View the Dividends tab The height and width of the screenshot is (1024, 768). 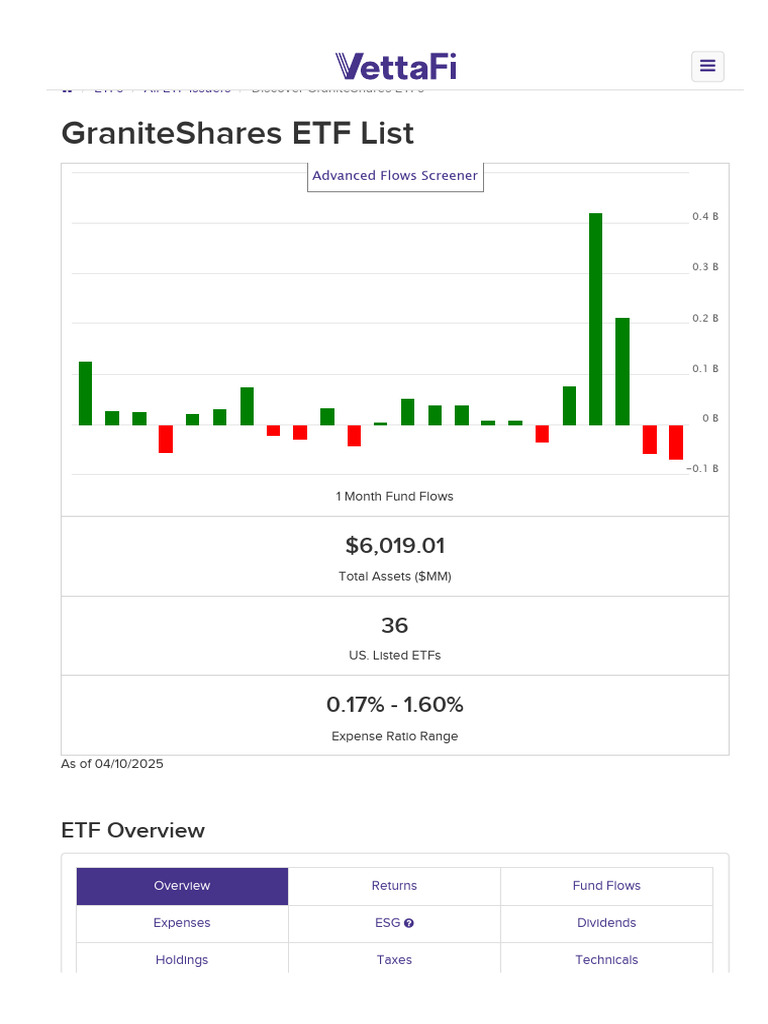[x=606, y=923]
